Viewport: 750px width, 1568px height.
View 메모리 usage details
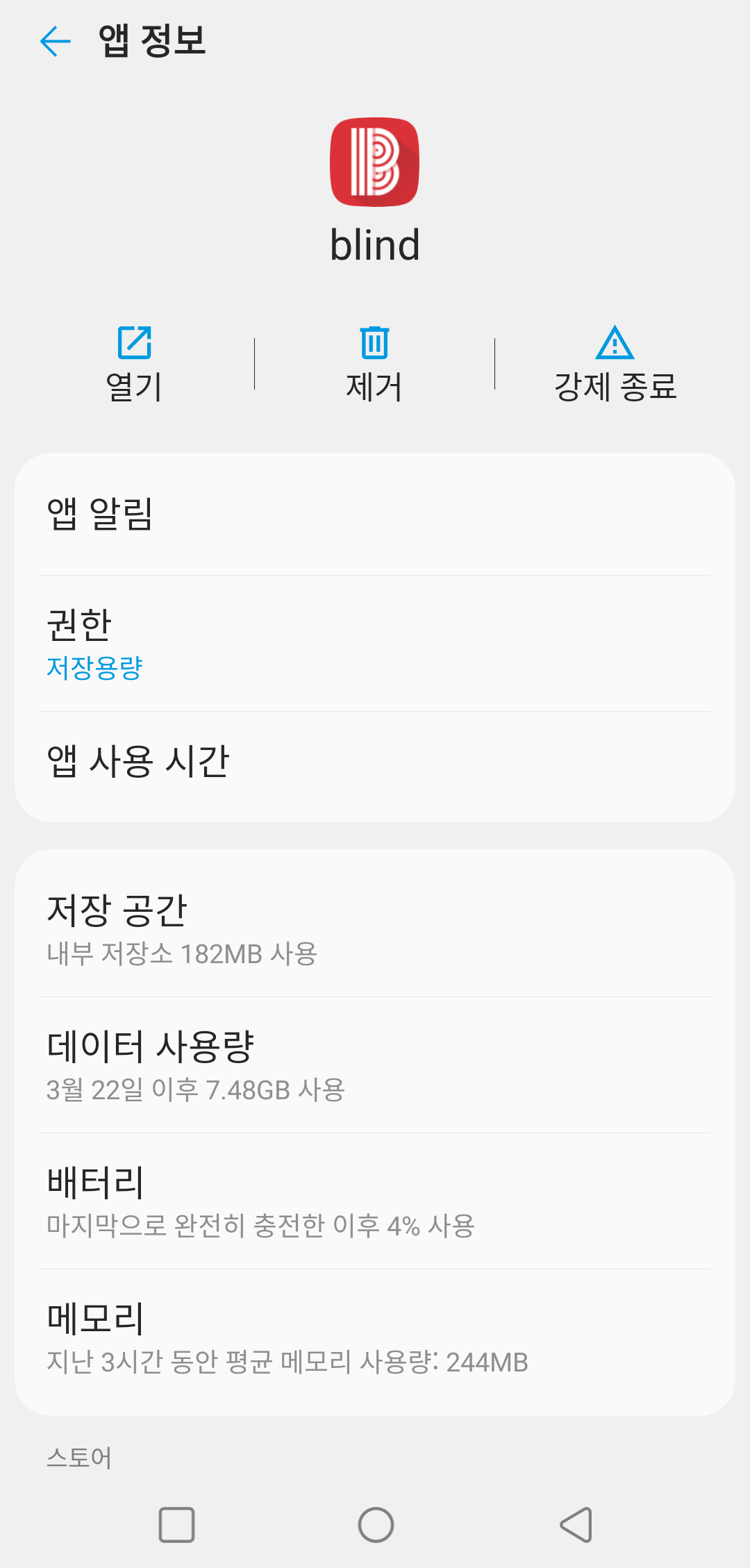click(375, 1337)
